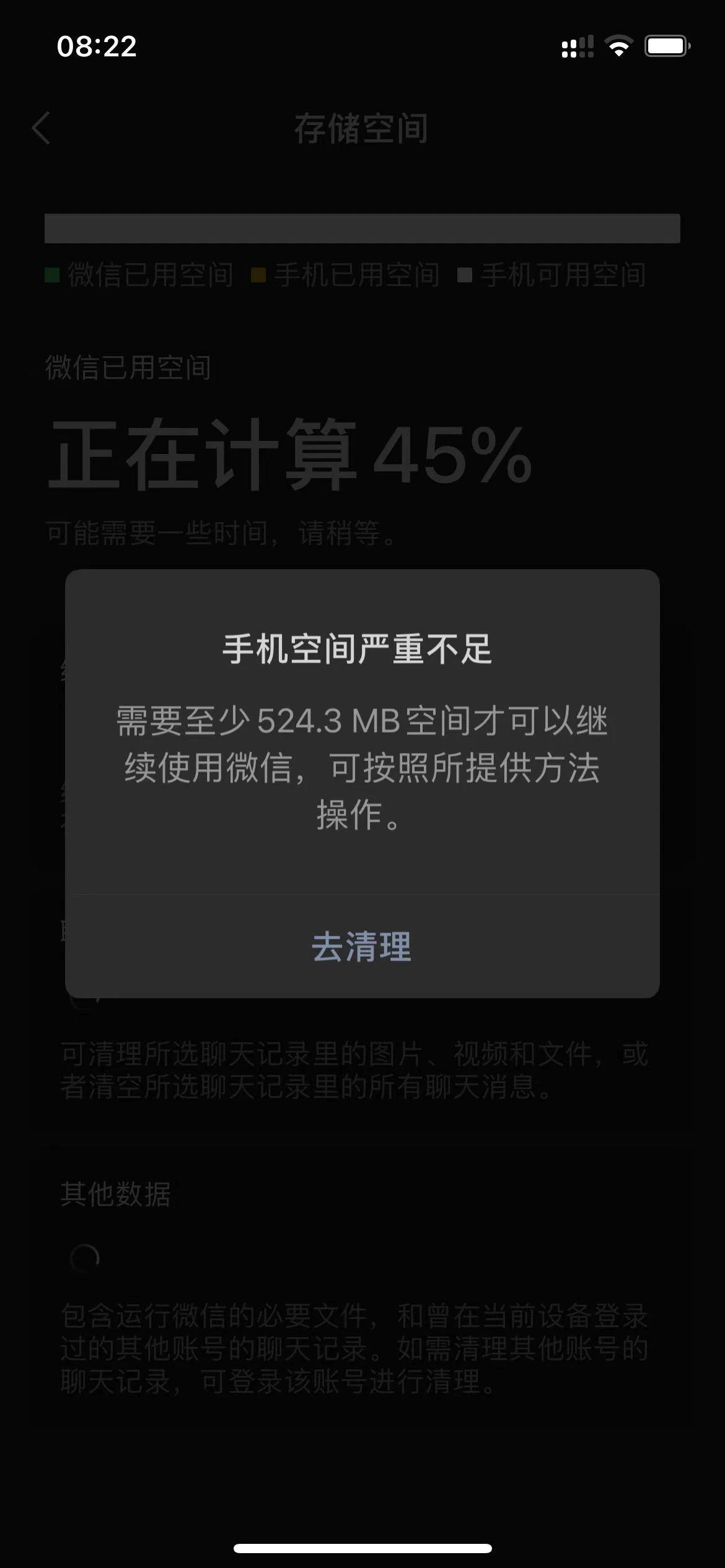
Task: Go back from the 存储空间 page
Action: click(41, 128)
